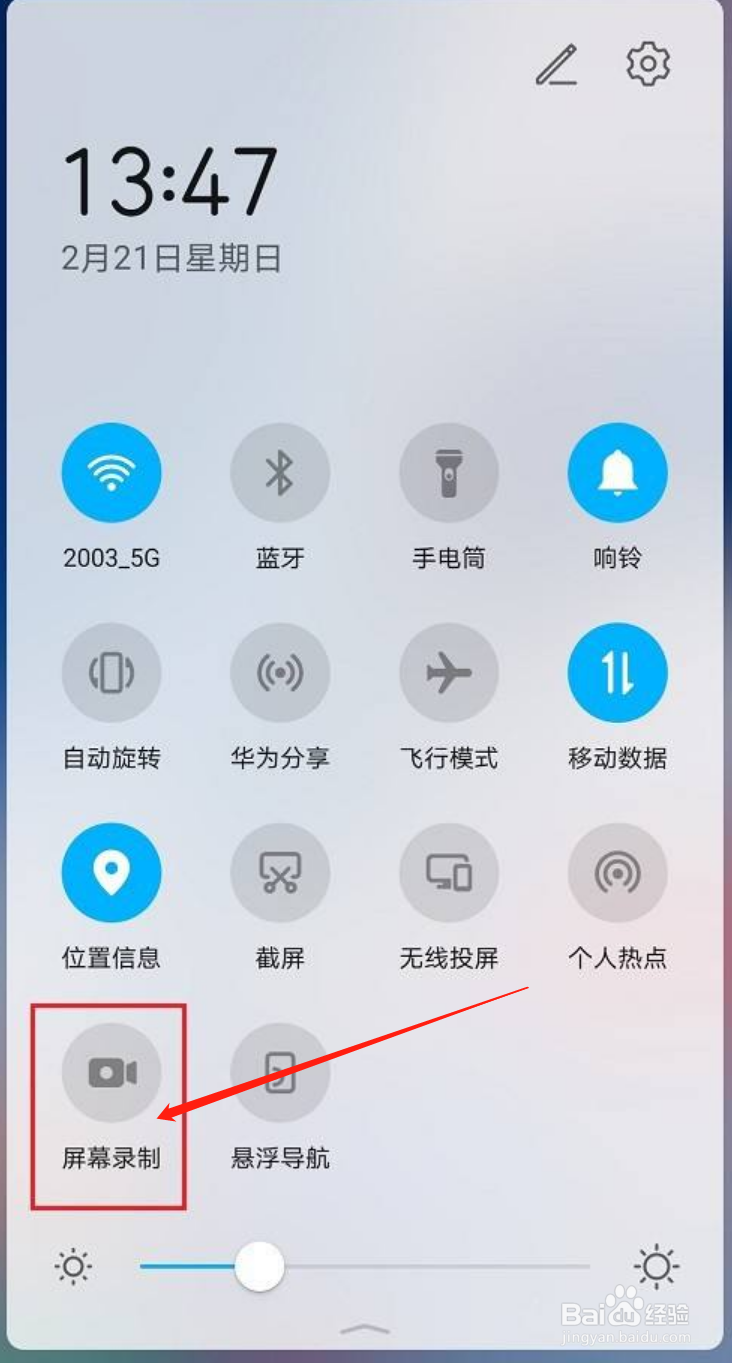
Task: Tap the 截屏 screenshot icon
Action: (280, 872)
